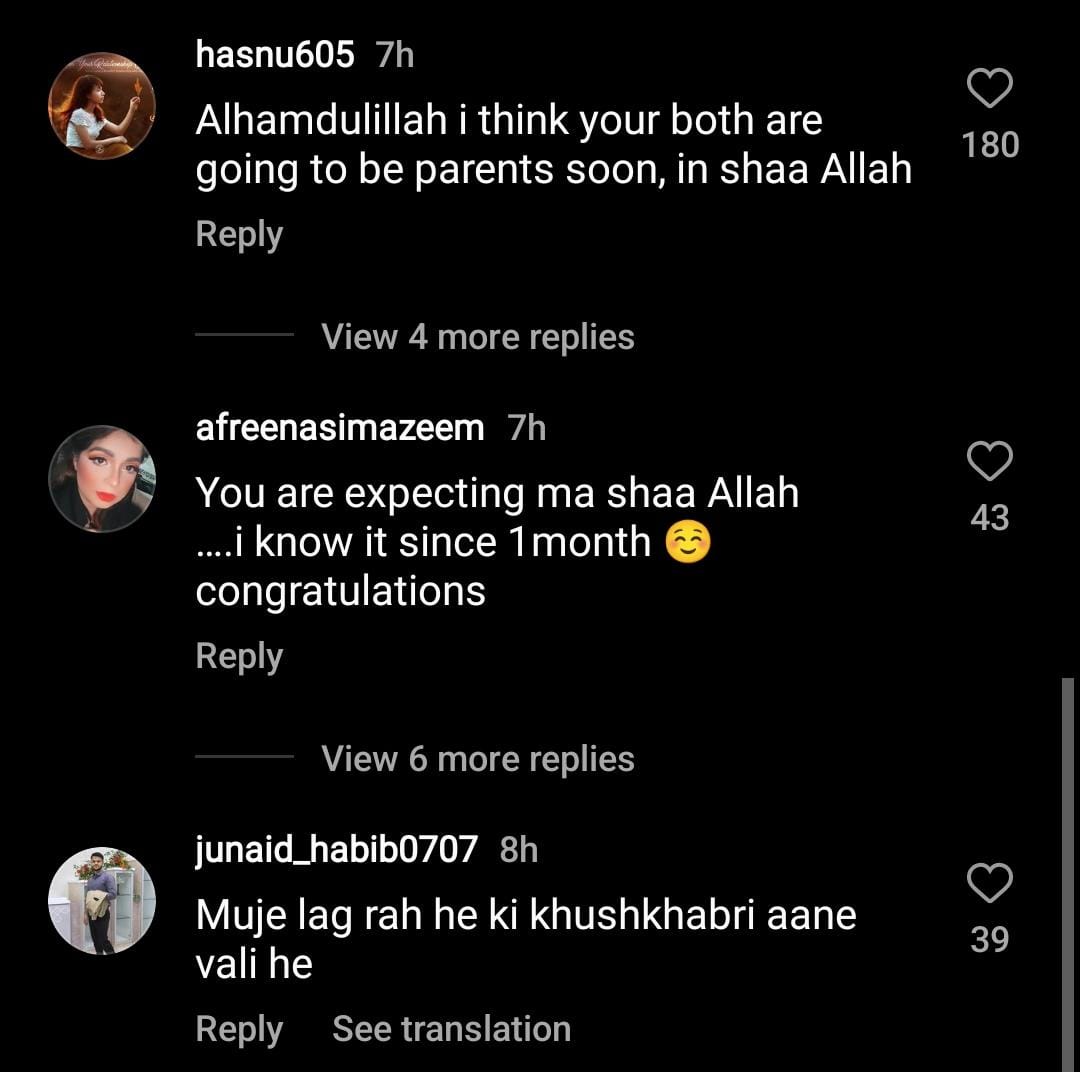The height and width of the screenshot is (1072, 1080).
Task: Open the hasnu605 username link
Action: point(275,56)
